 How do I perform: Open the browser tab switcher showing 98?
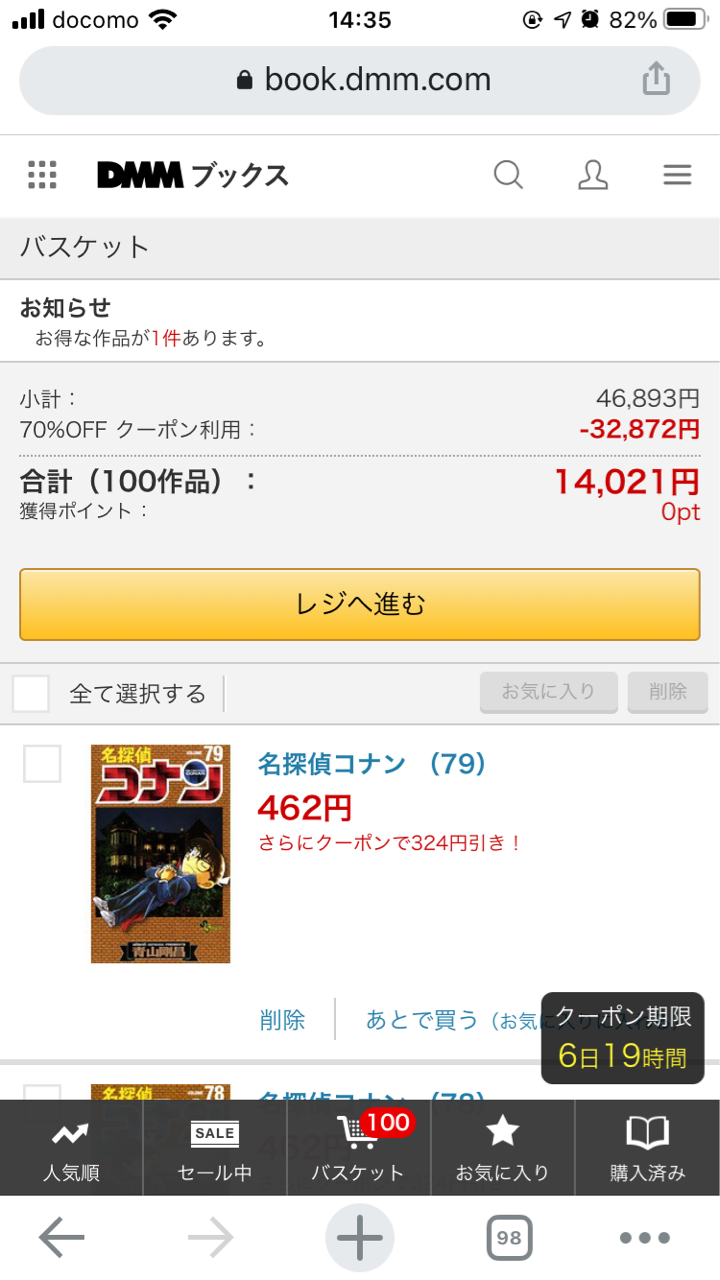(509, 1238)
